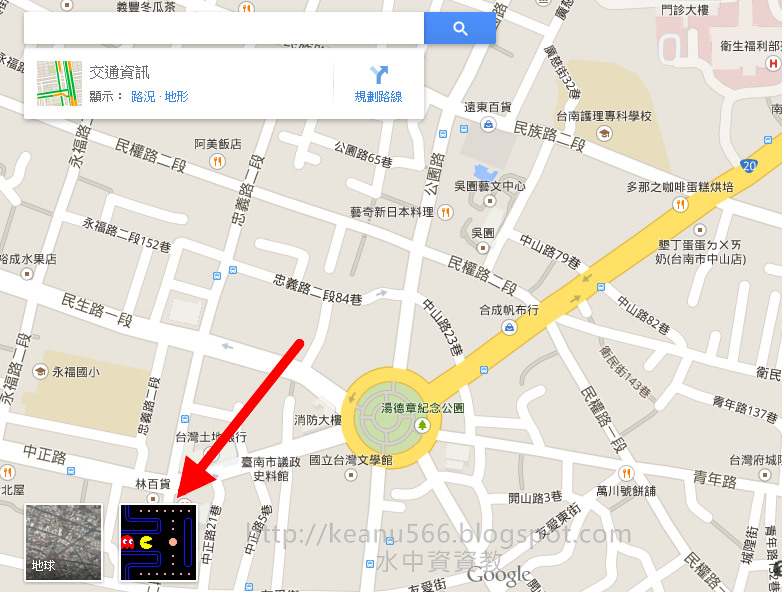Viewport: 782px width, 592px height.
Task: Show 地形 terrain layer
Action: 176,97
